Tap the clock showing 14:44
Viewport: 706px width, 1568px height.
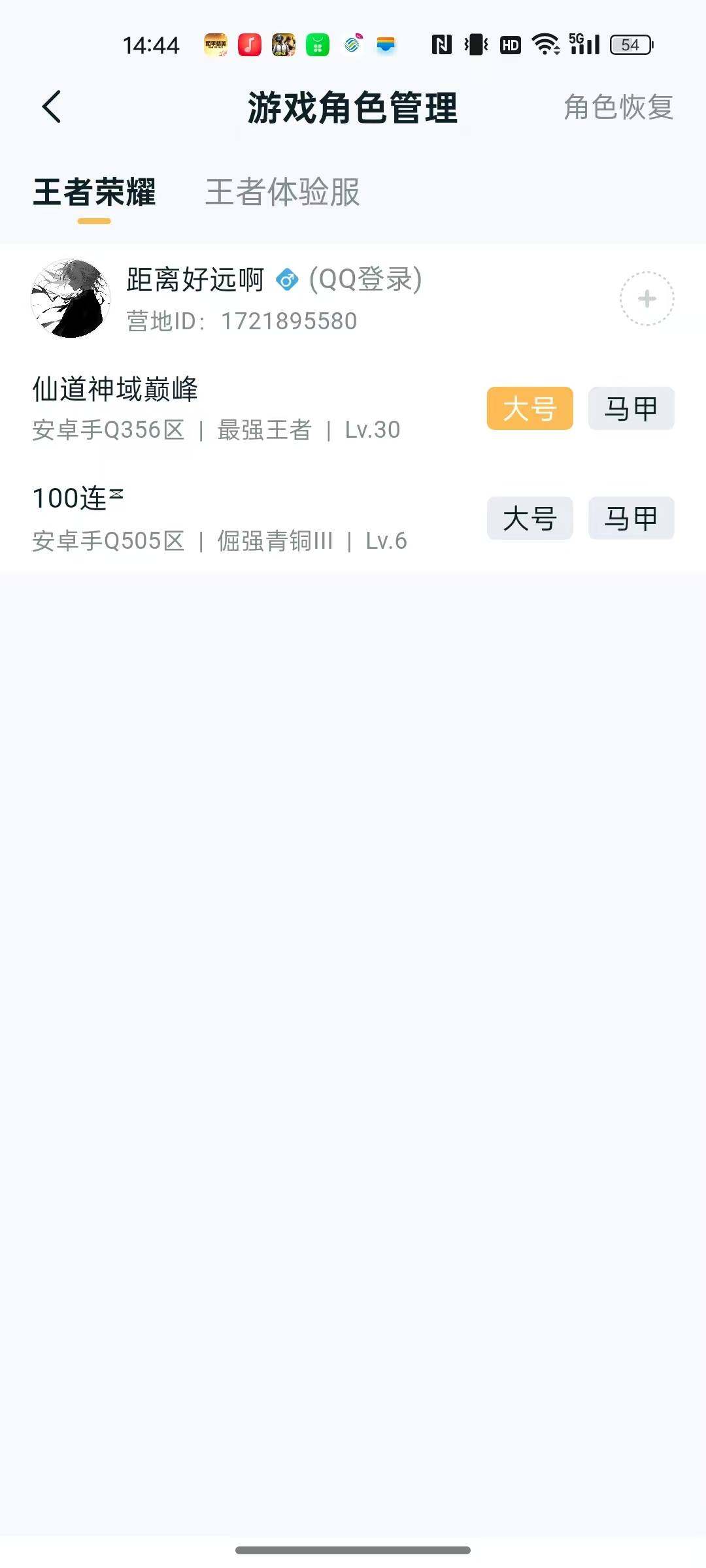[x=152, y=45]
